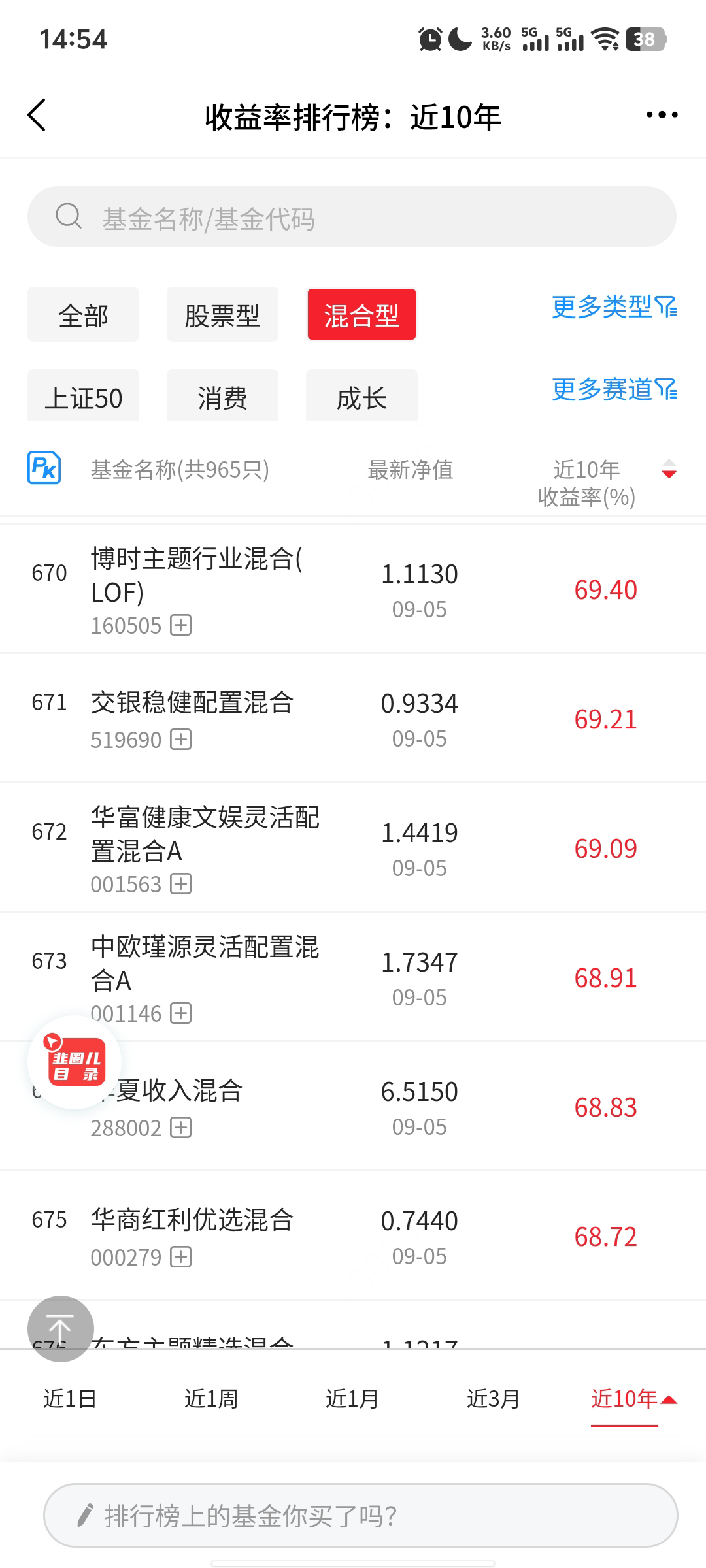The height and width of the screenshot is (1568, 706).
Task: Open the 韭圈儿目录 floating button
Action: coord(75,1062)
